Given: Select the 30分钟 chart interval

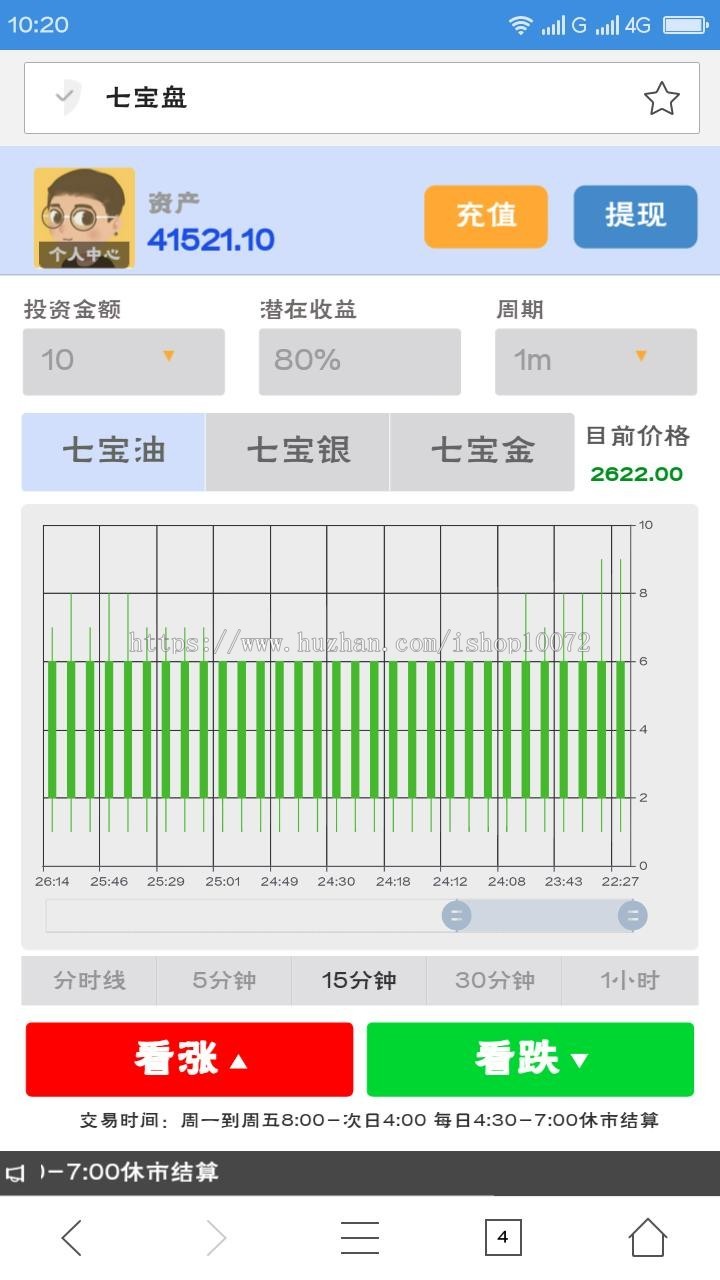Looking at the screenshot, I should pos(494,980).
